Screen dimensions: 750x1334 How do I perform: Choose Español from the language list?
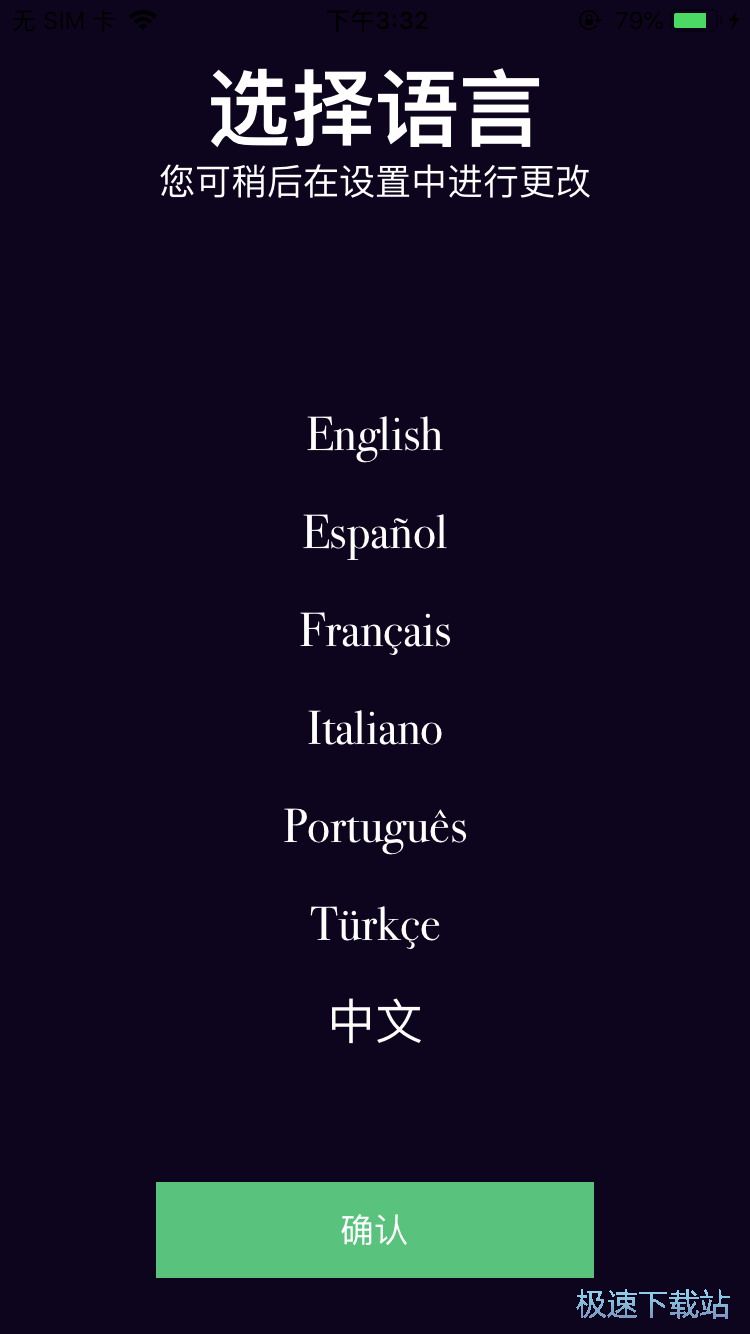point(375,533)
